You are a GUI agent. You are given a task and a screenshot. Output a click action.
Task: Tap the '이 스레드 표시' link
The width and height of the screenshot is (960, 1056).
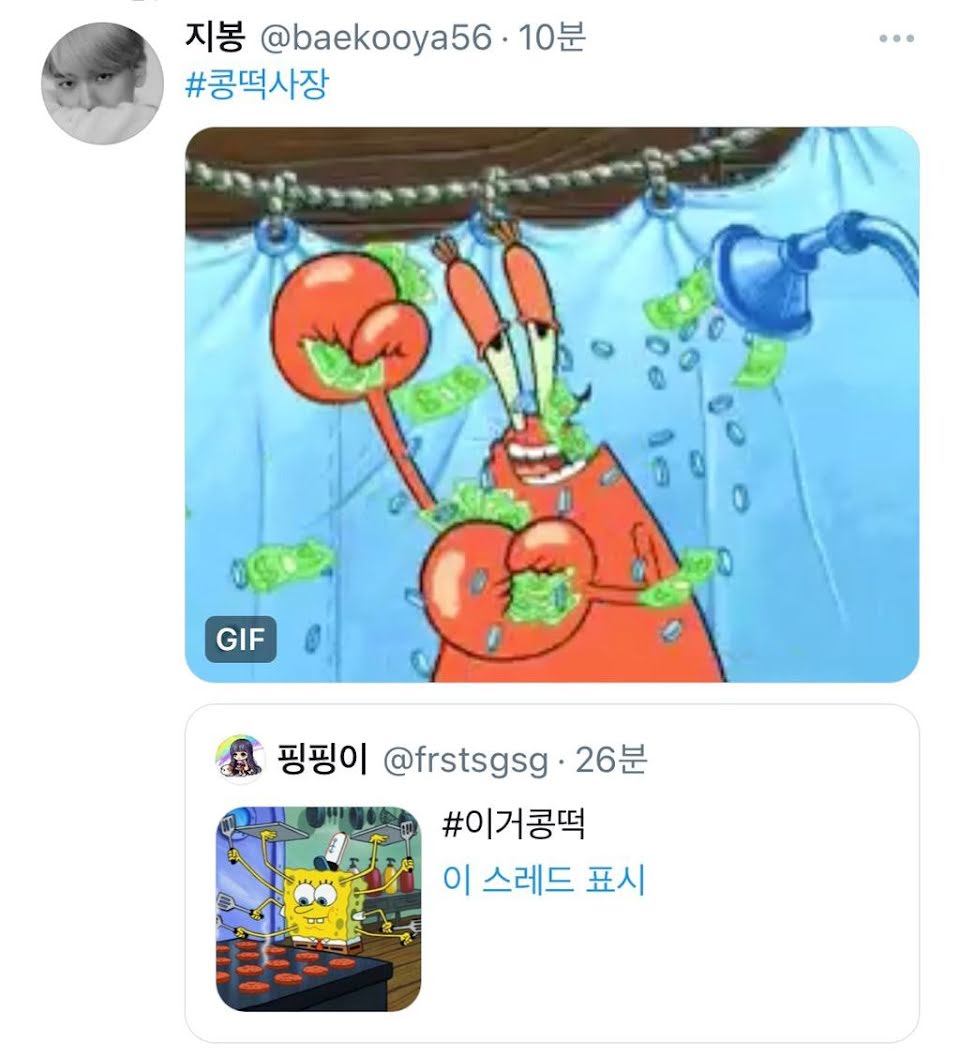[543, 880]
